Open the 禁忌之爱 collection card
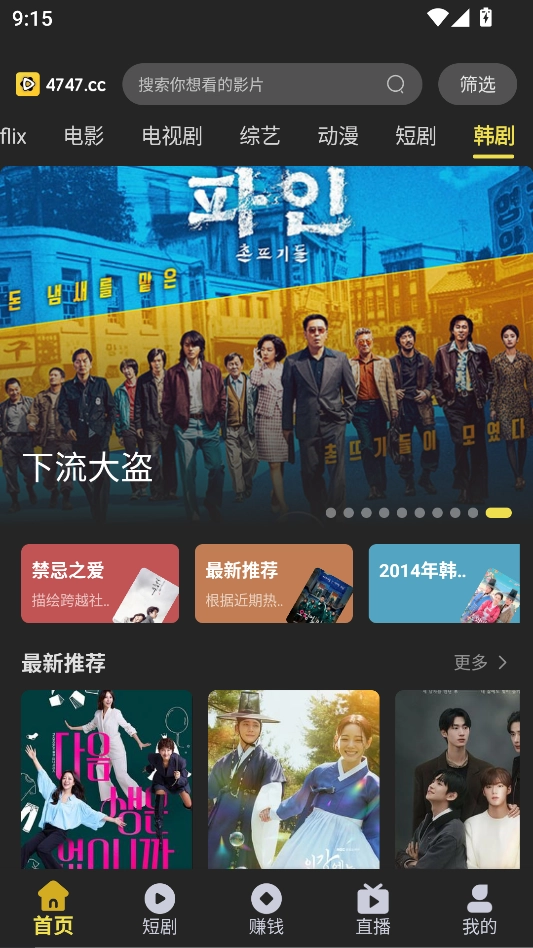The image size is (533, 948). (x=100, y=583)
